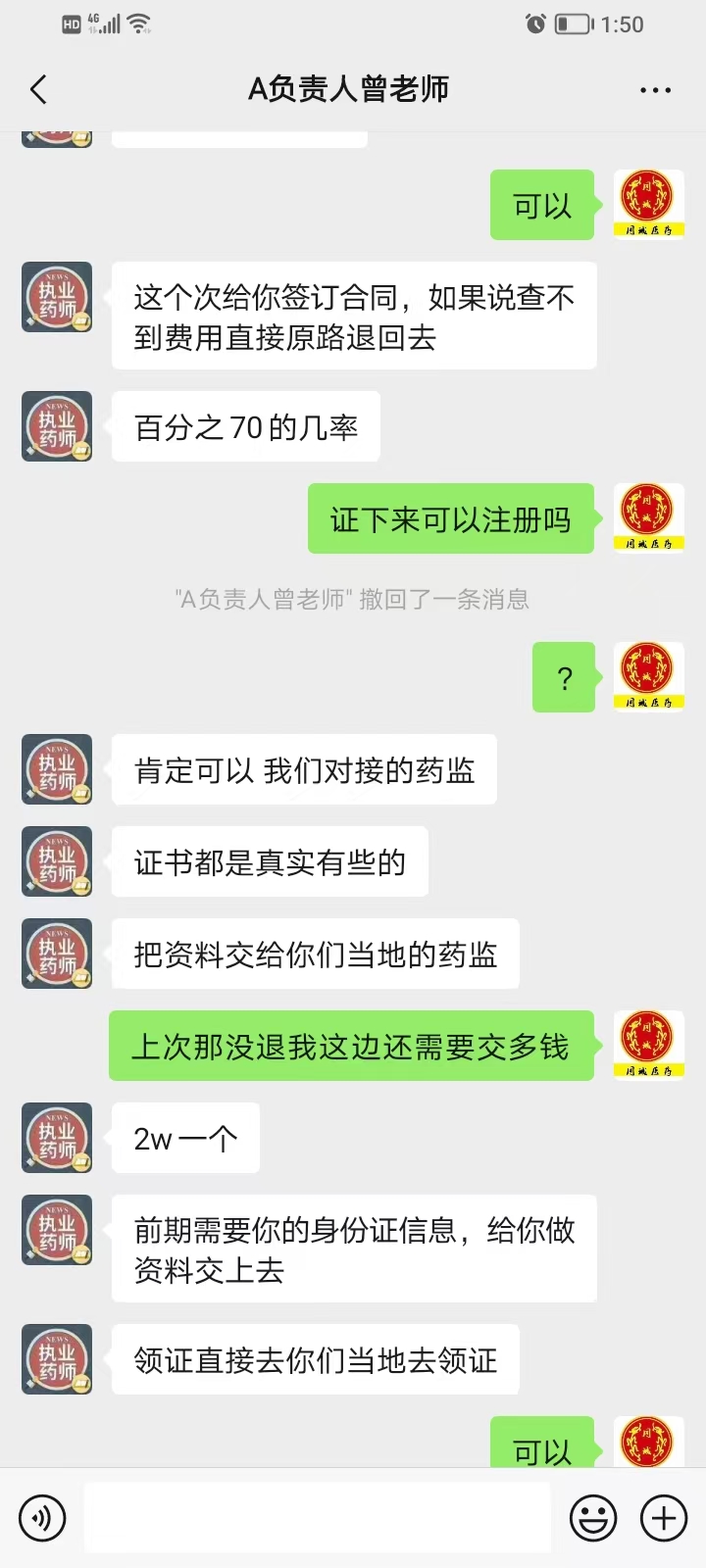Screen dimensions: 706x1568
Task: Open the emoji picker
Action: pos(593,1518)
